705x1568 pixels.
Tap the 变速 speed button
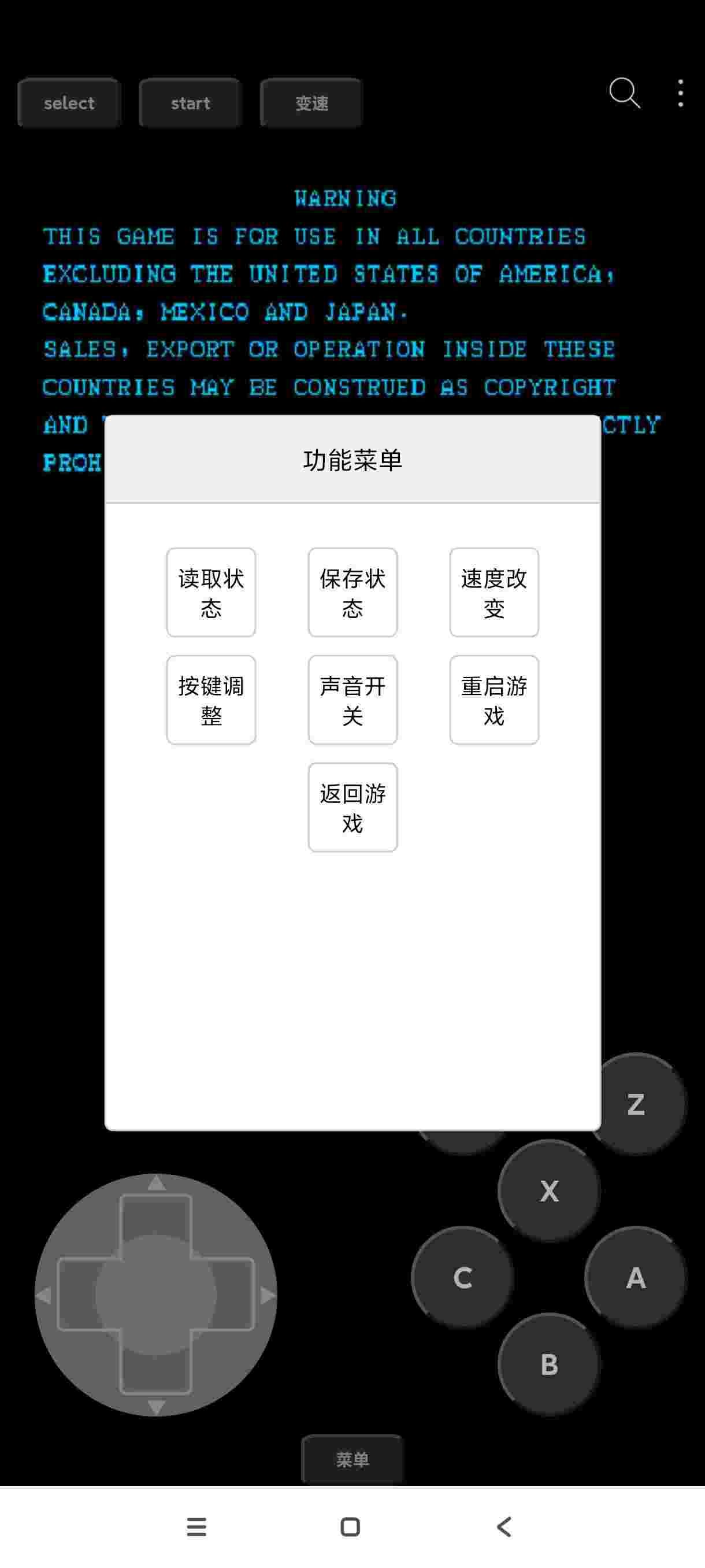pyautogui.click(x=311, y=103)
